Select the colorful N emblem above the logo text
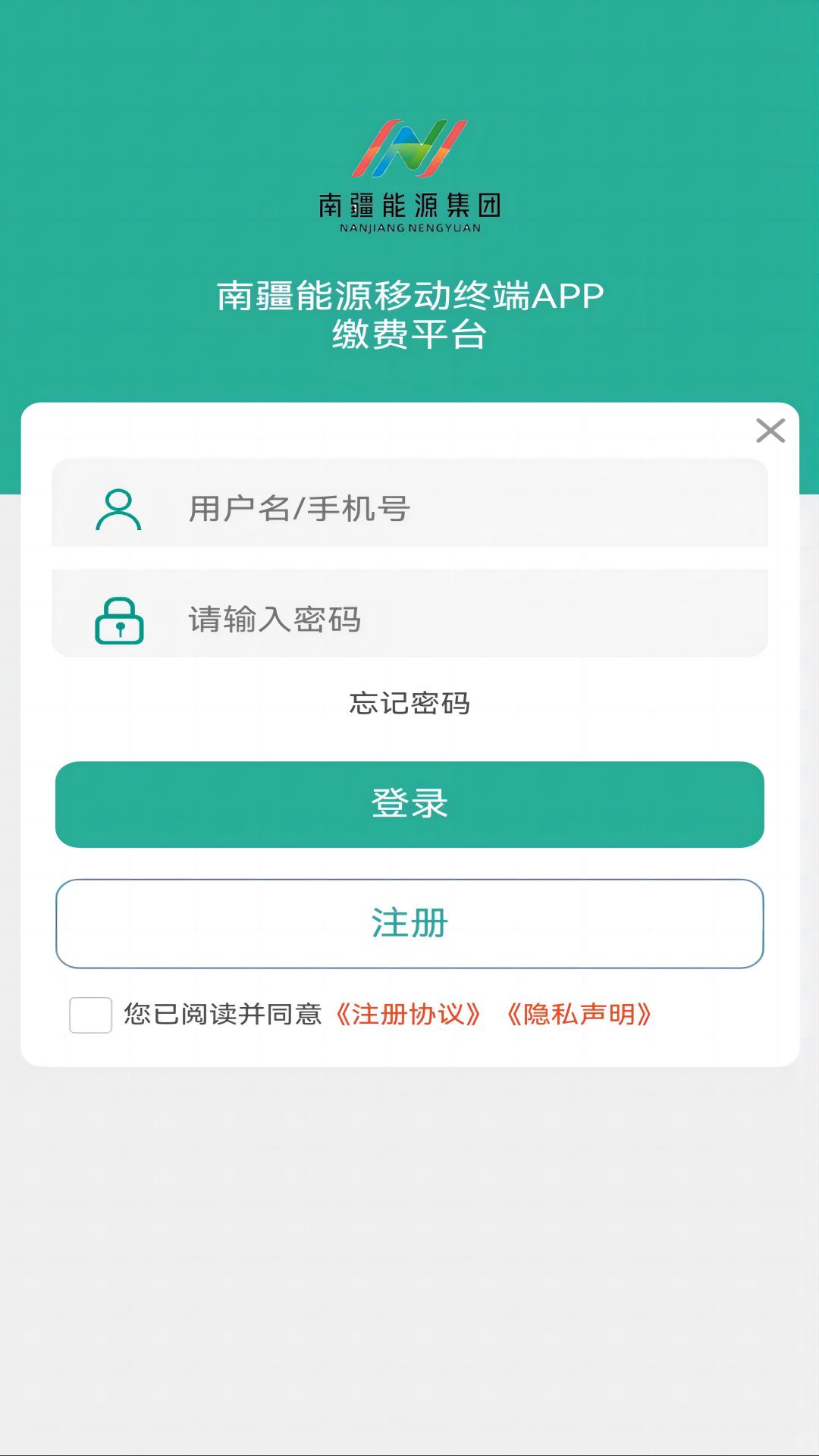The image size is (819, 1456). tap(408, 148)
